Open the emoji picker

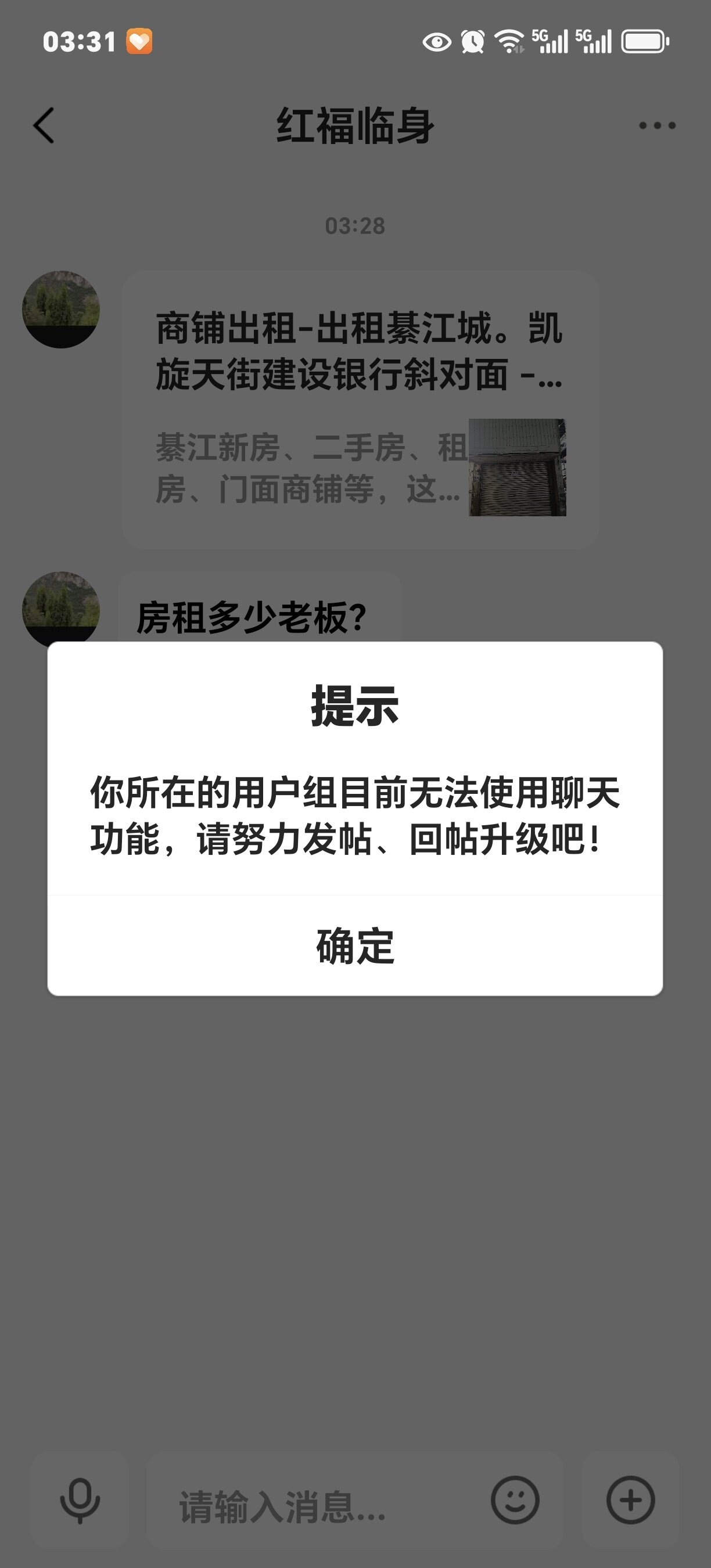515,1500
